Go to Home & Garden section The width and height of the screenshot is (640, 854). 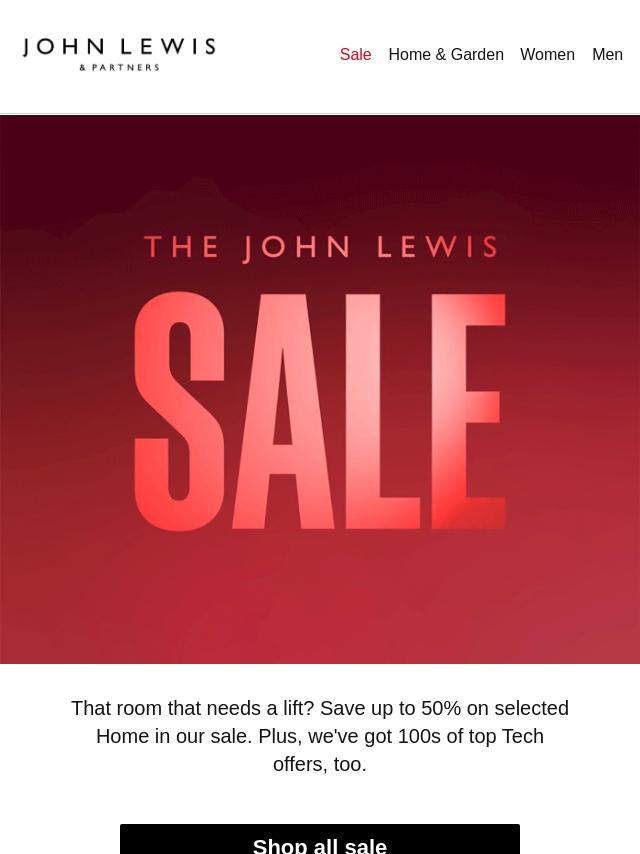click(x=445, y=54)
